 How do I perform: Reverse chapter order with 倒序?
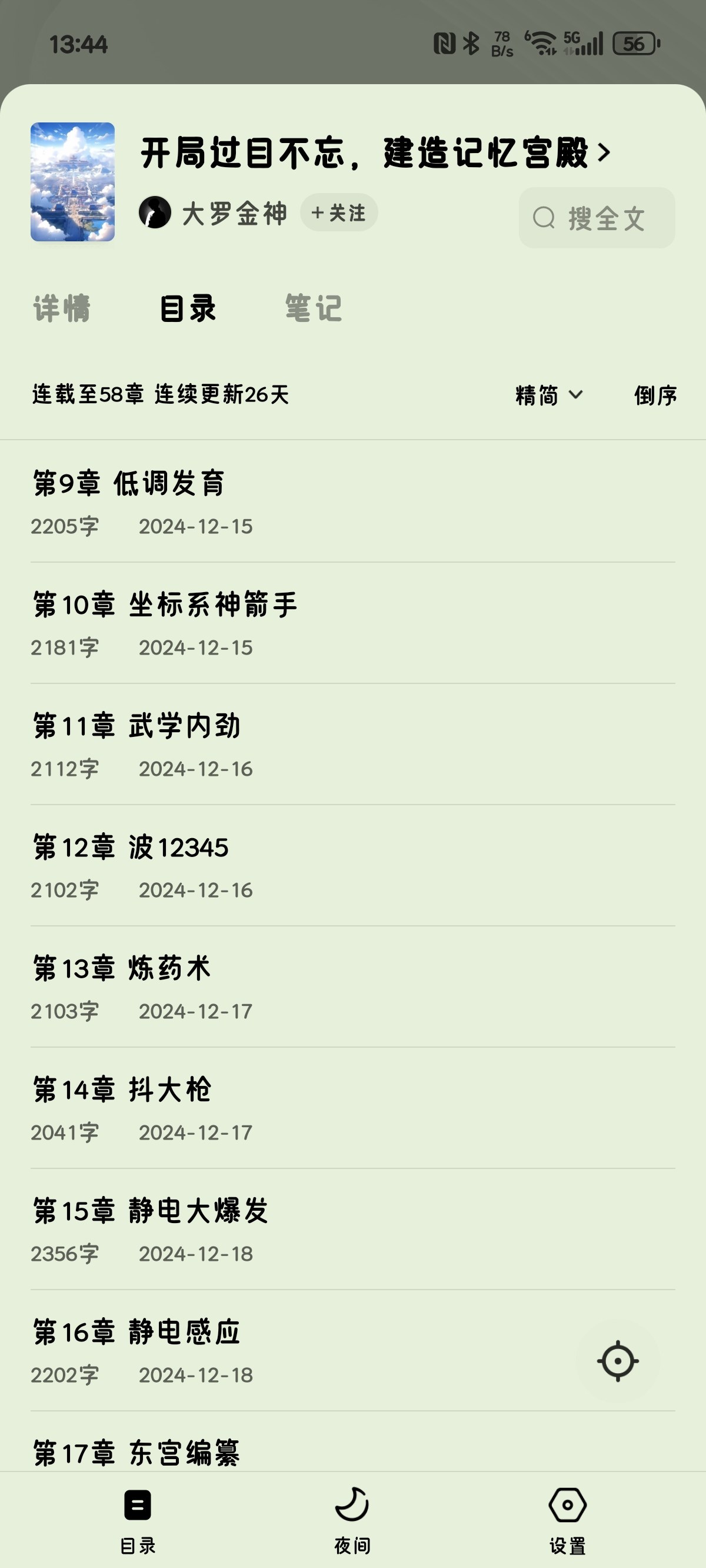click(x=655, y=395)
